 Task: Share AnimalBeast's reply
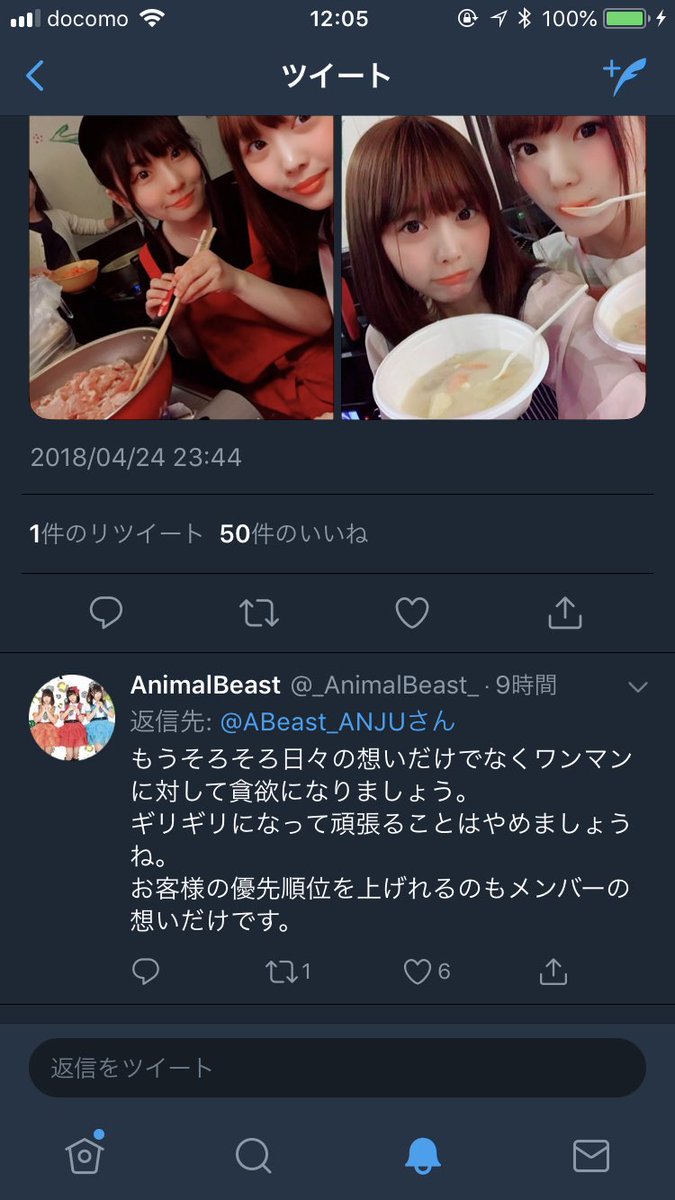[x=553, y=970]
